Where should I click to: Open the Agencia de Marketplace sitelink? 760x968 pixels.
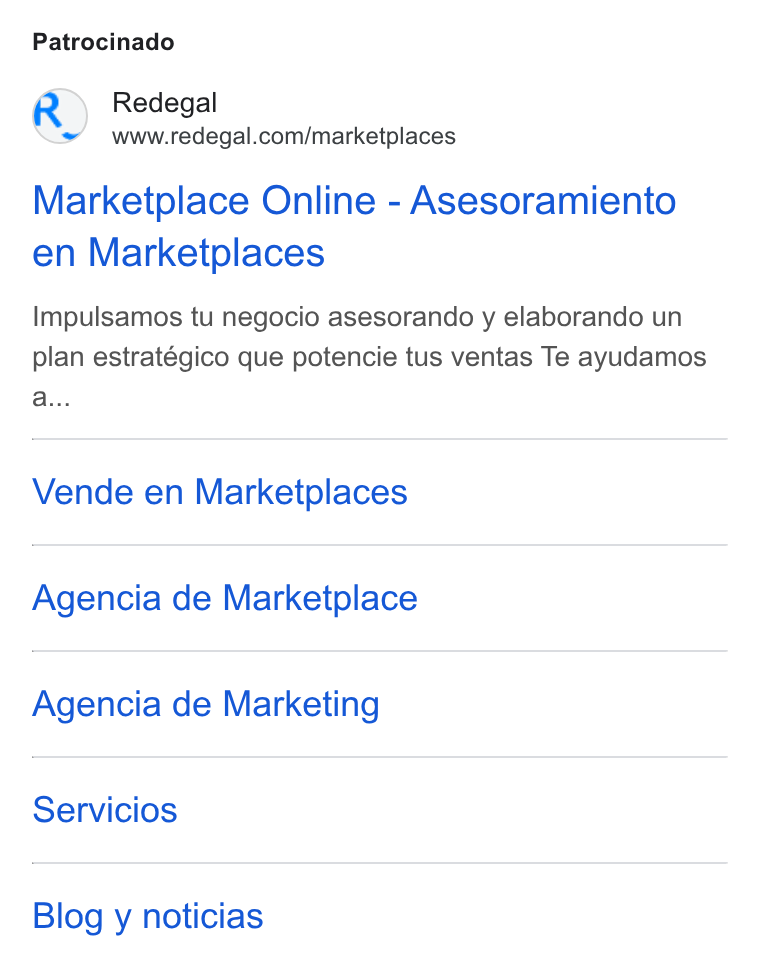[x=225, y=598]
